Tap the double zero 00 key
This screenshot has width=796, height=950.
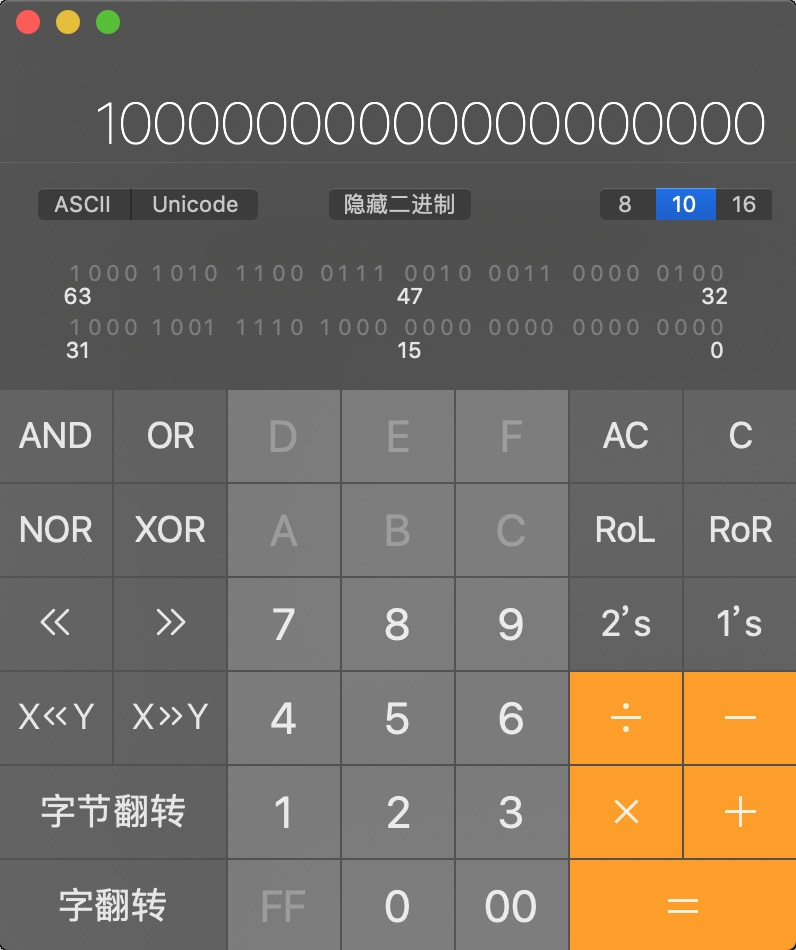511,906
